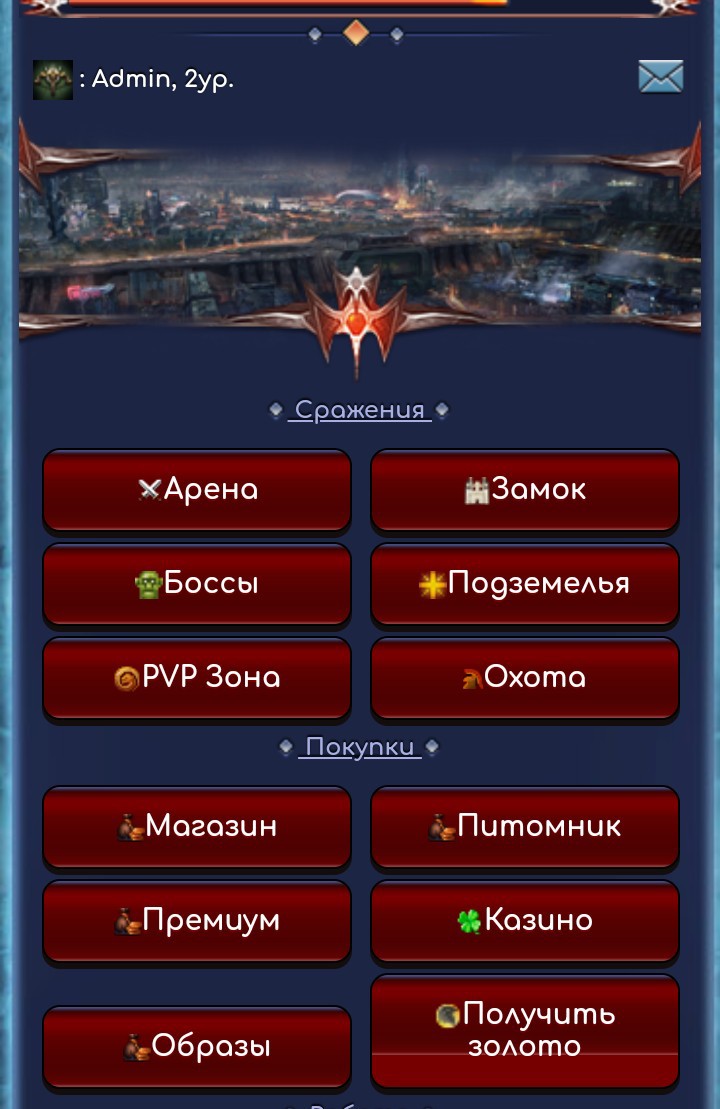Browse the Образы section

click(197, 1047)
